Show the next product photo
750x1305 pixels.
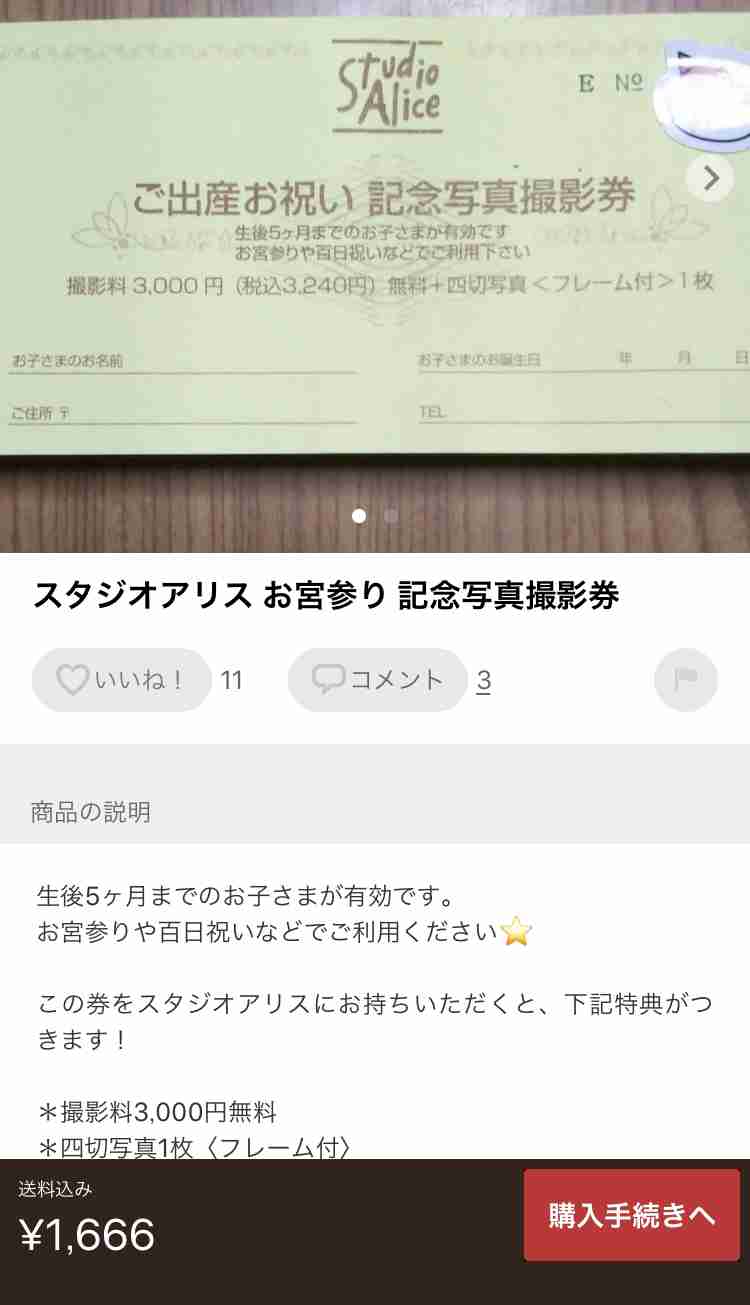tap(710, 178)
